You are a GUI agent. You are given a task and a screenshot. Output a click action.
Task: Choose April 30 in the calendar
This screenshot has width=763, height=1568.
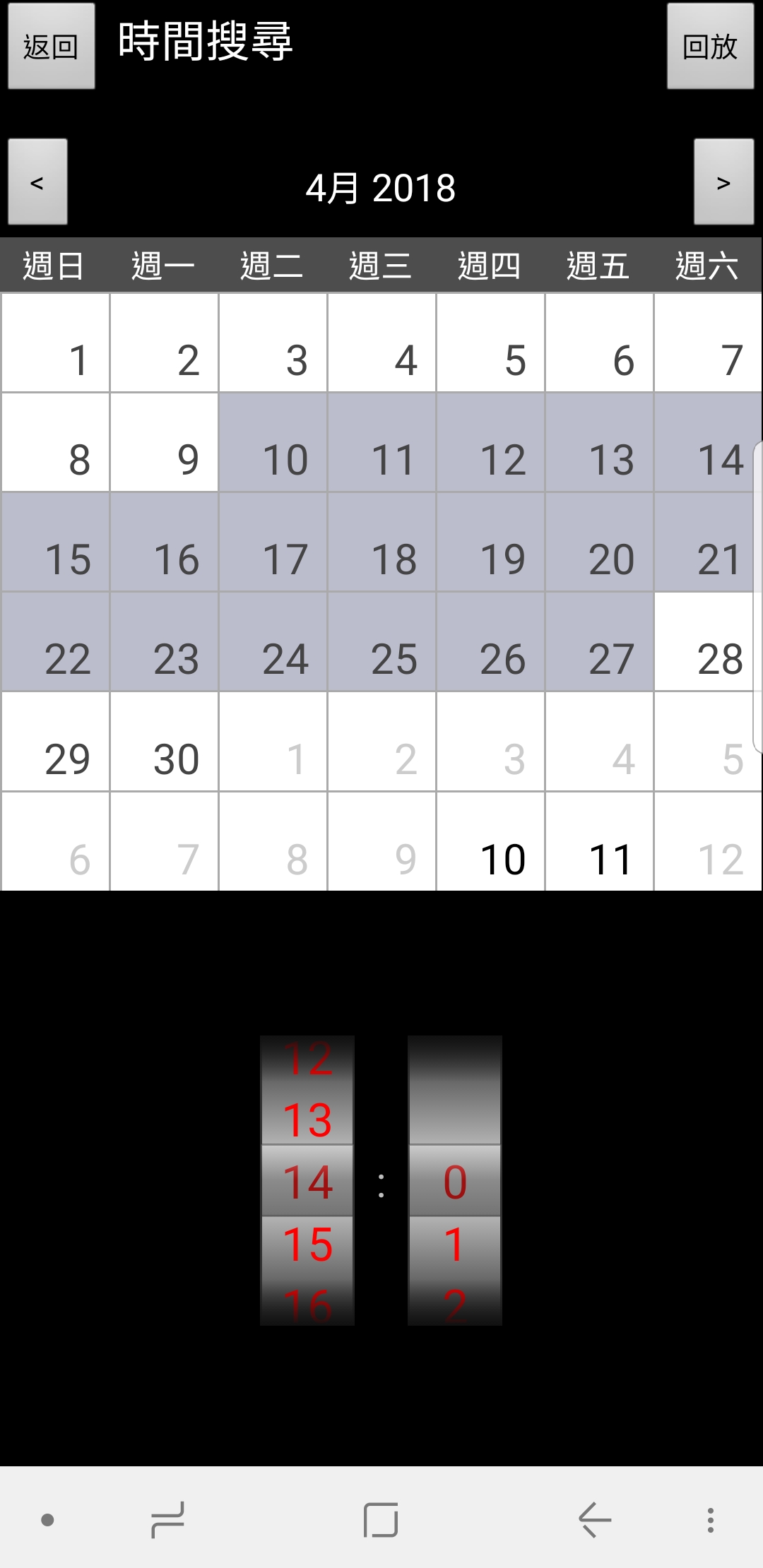[x=165, y=742]
